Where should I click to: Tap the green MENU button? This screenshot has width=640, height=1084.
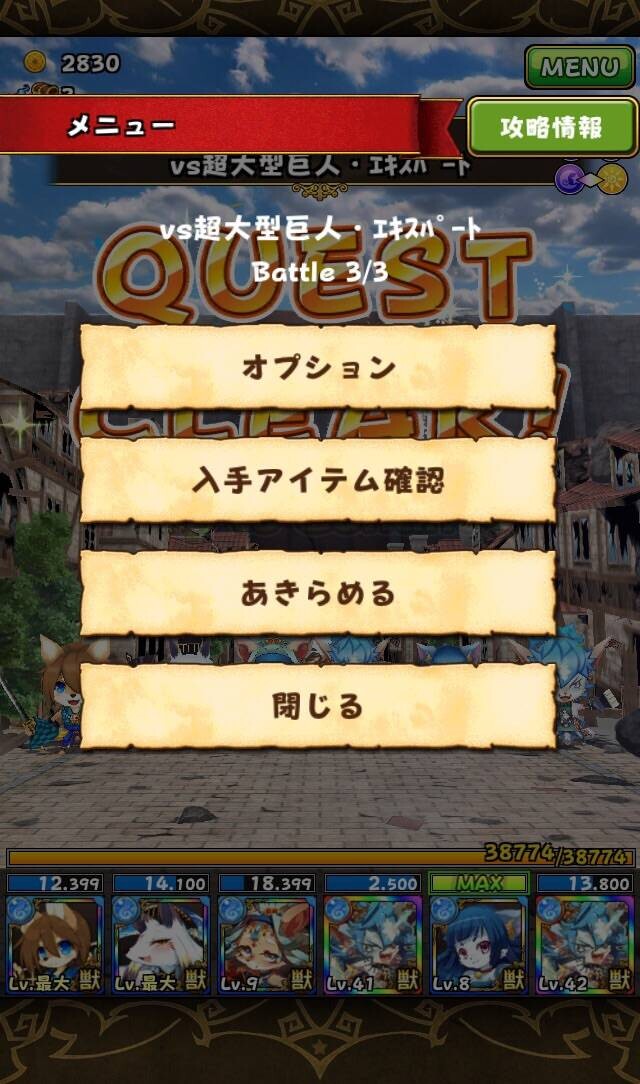click(579, 67)
